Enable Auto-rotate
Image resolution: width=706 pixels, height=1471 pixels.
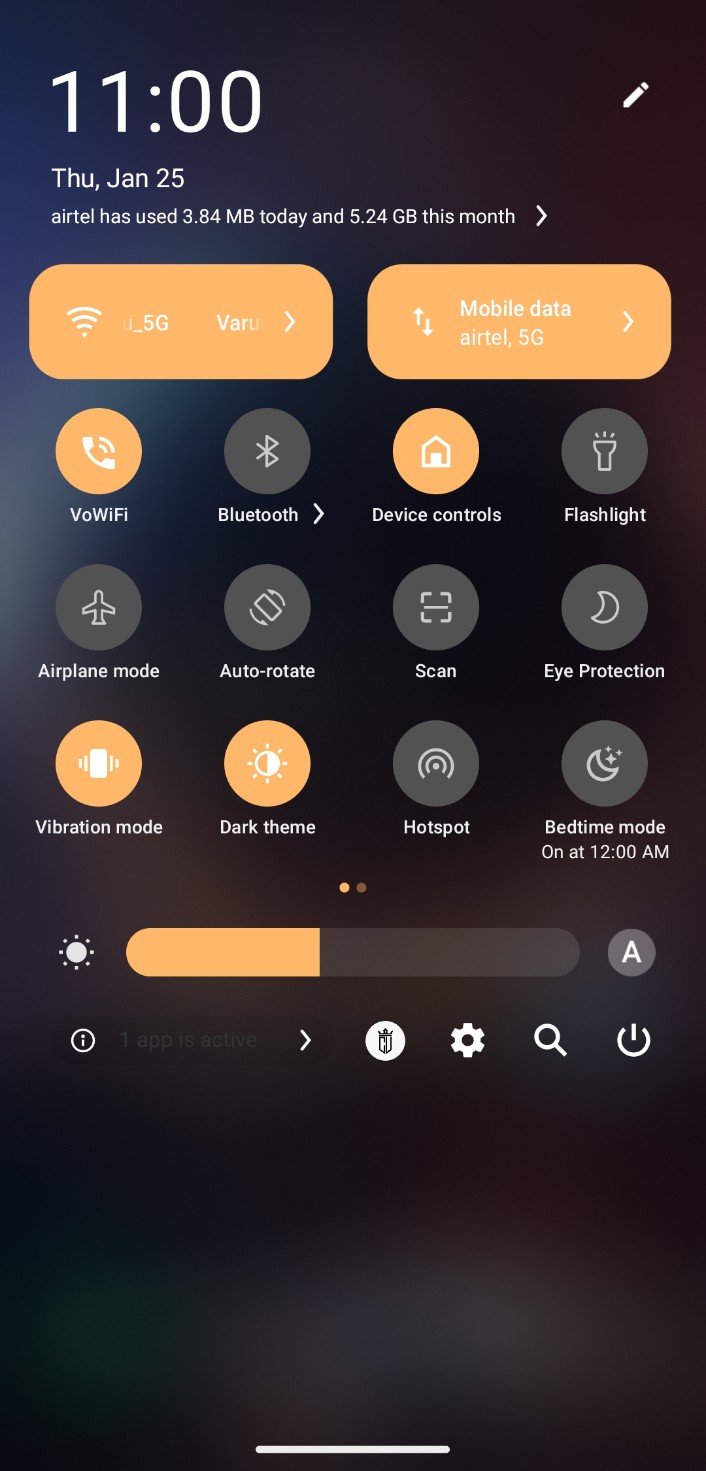267,608
